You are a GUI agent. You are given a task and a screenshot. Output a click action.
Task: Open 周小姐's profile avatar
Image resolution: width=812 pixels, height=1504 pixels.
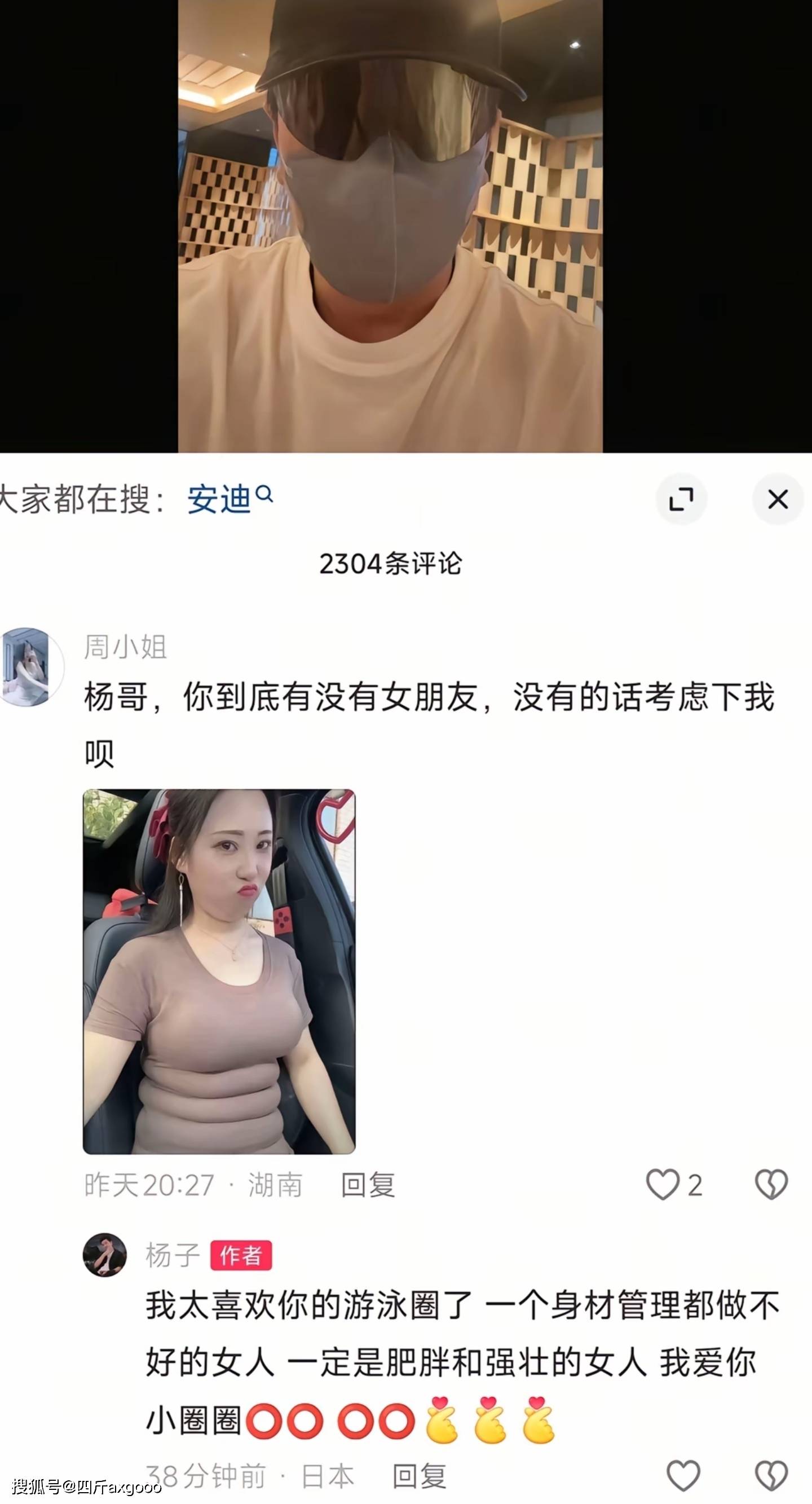pos(30,667)
